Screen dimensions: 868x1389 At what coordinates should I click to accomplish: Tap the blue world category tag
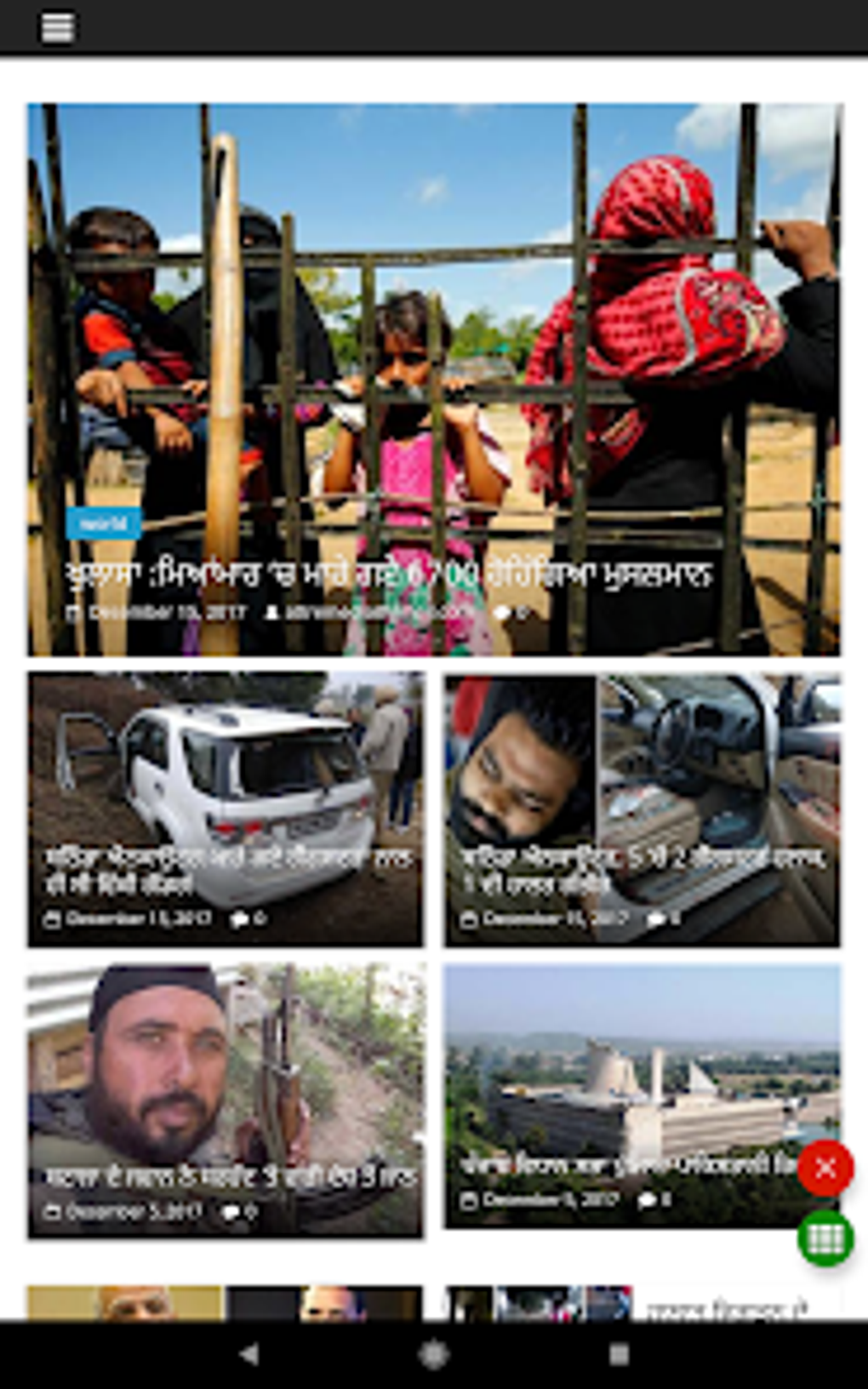click(x=103, y=523)
